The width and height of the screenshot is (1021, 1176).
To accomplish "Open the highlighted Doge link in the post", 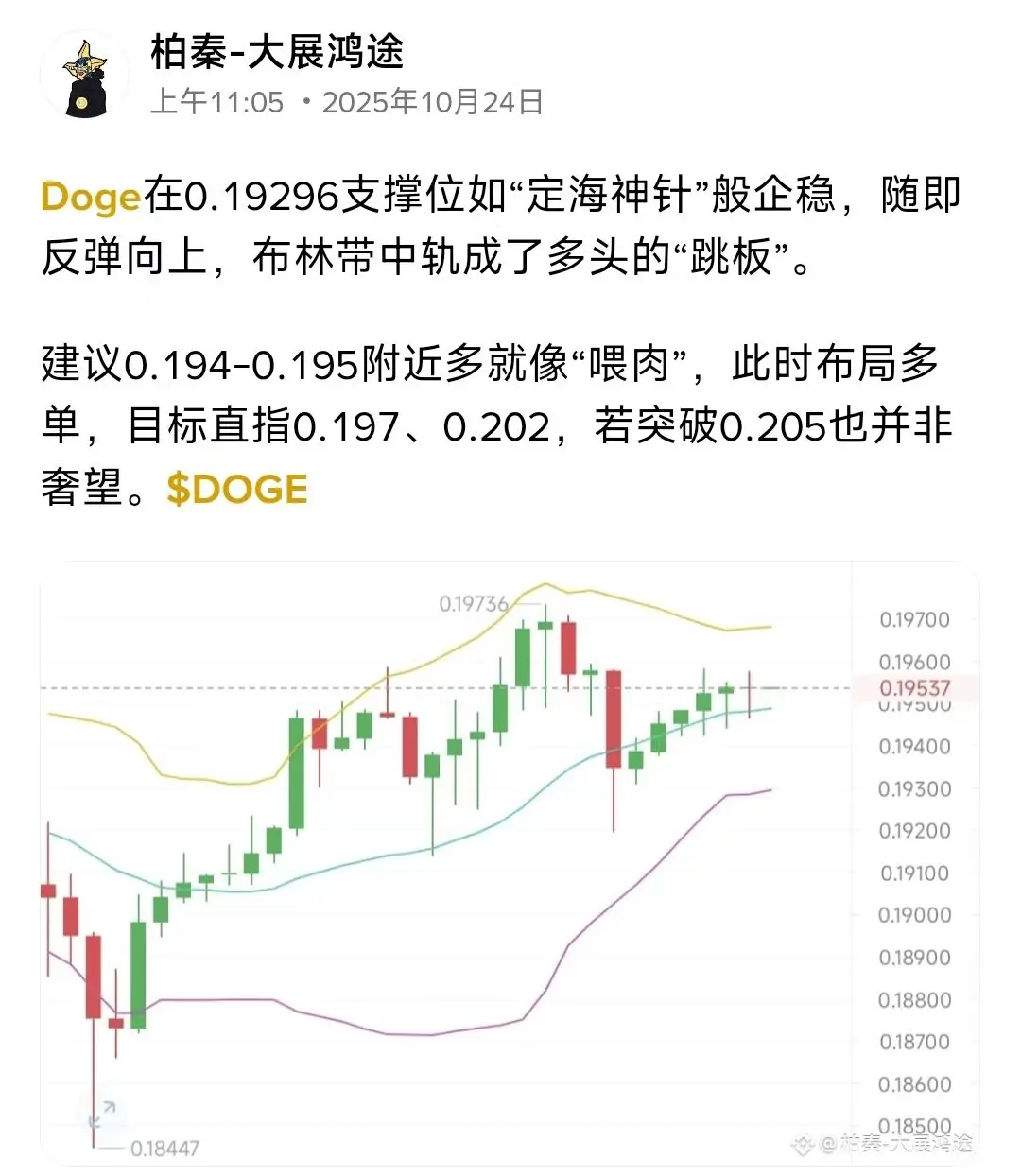I will [91, 197].
